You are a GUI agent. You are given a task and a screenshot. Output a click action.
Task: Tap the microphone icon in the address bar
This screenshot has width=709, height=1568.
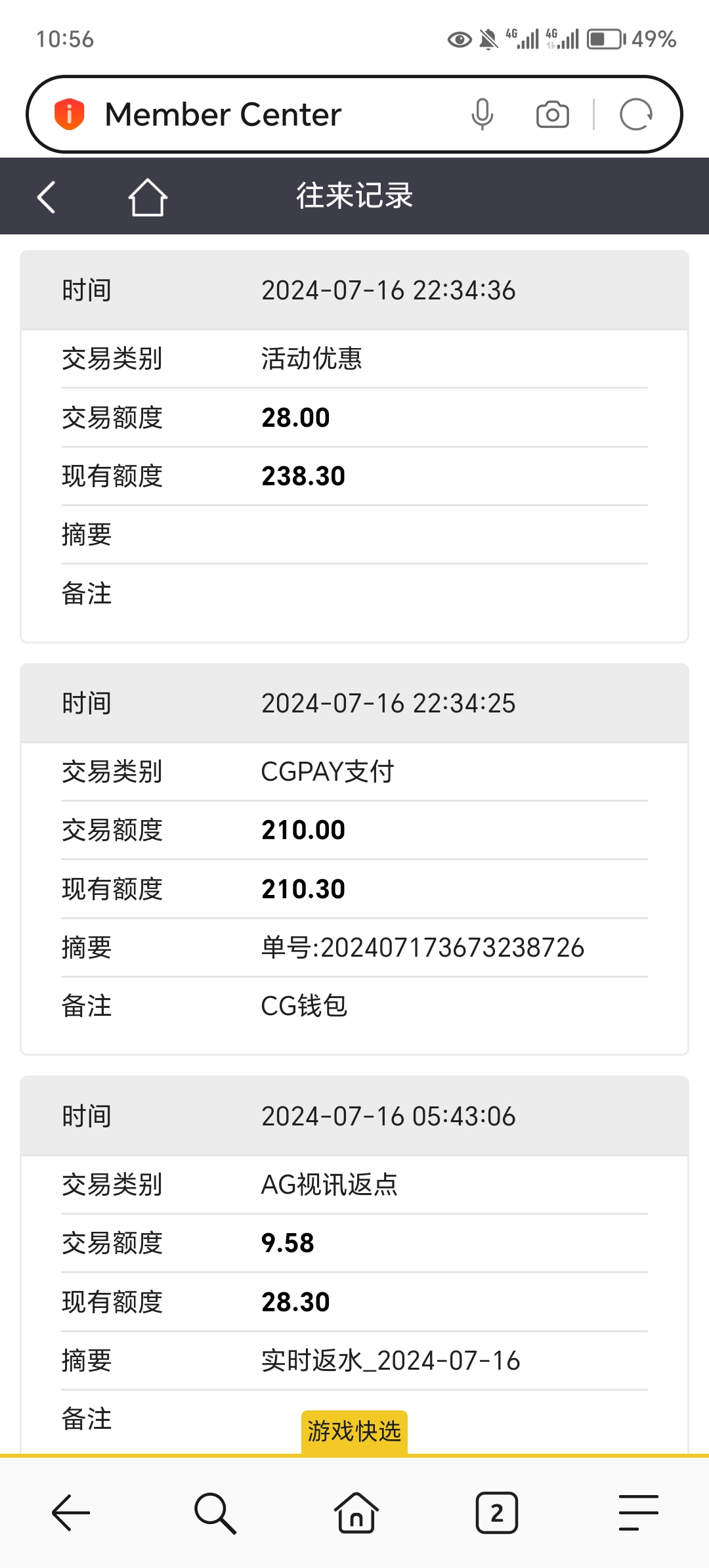(484, 114)
